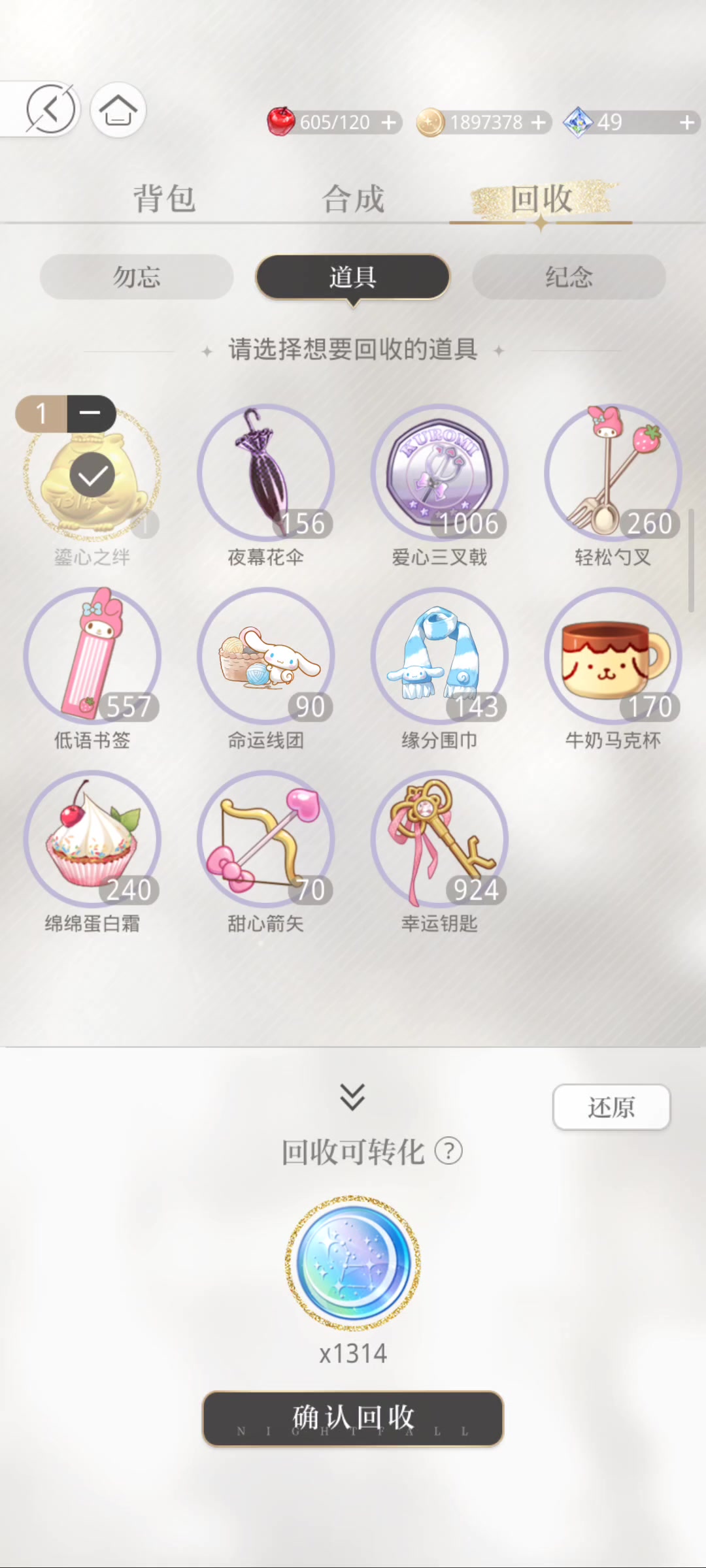
Task: Switch to the 合成 tab
Action: click(353, 199)
